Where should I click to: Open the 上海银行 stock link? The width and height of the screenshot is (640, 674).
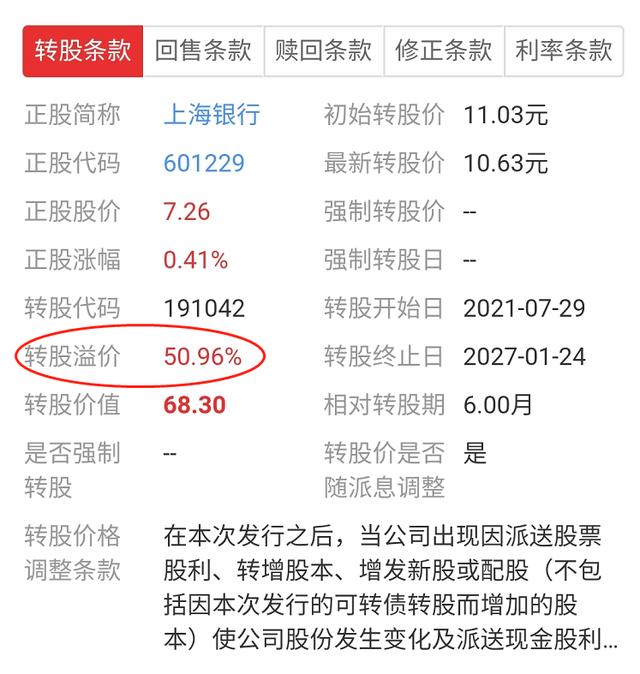pyautogui.click(x=212, y=115)
